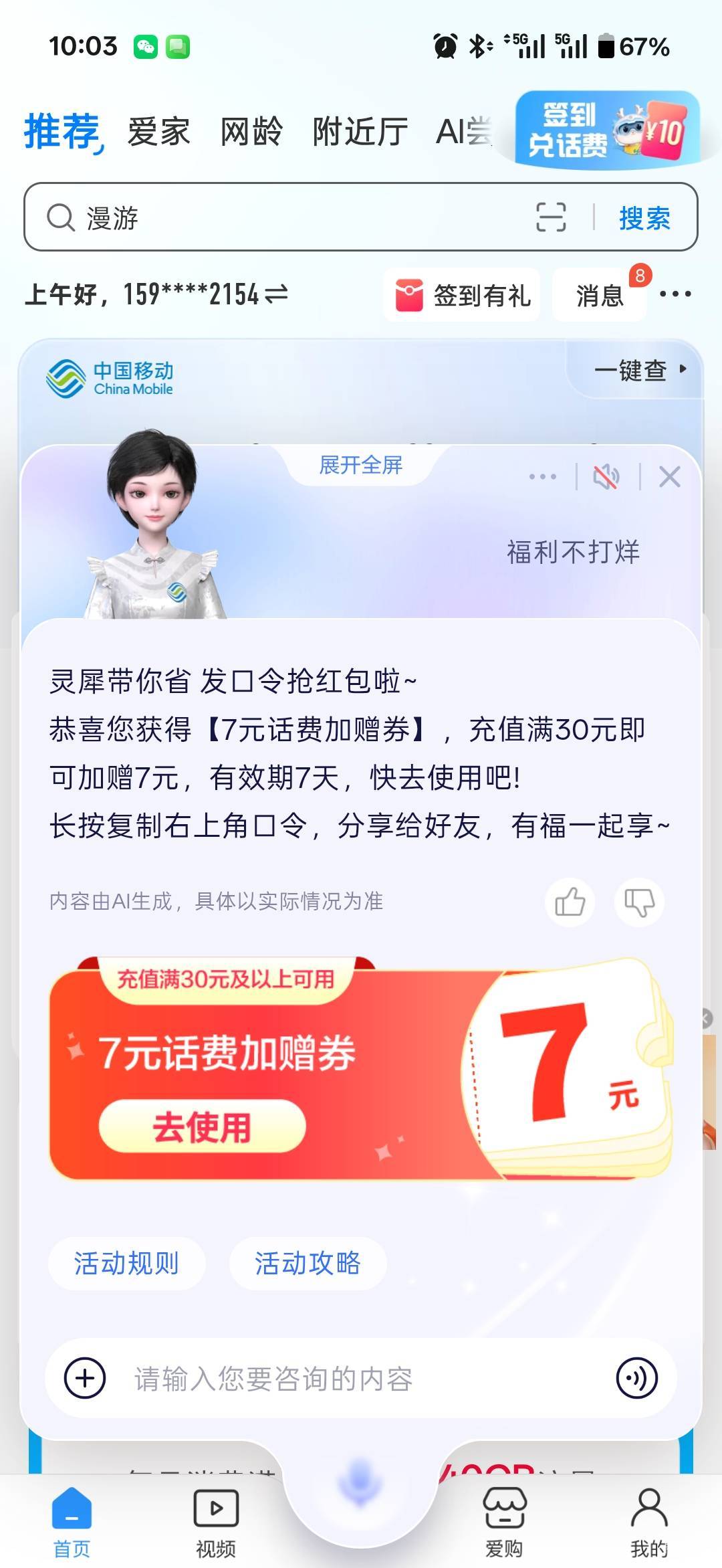Dislike the AI-generated reply
Image resolution: width=722 pixels, height=1568 pixels.
pos(639,902)
